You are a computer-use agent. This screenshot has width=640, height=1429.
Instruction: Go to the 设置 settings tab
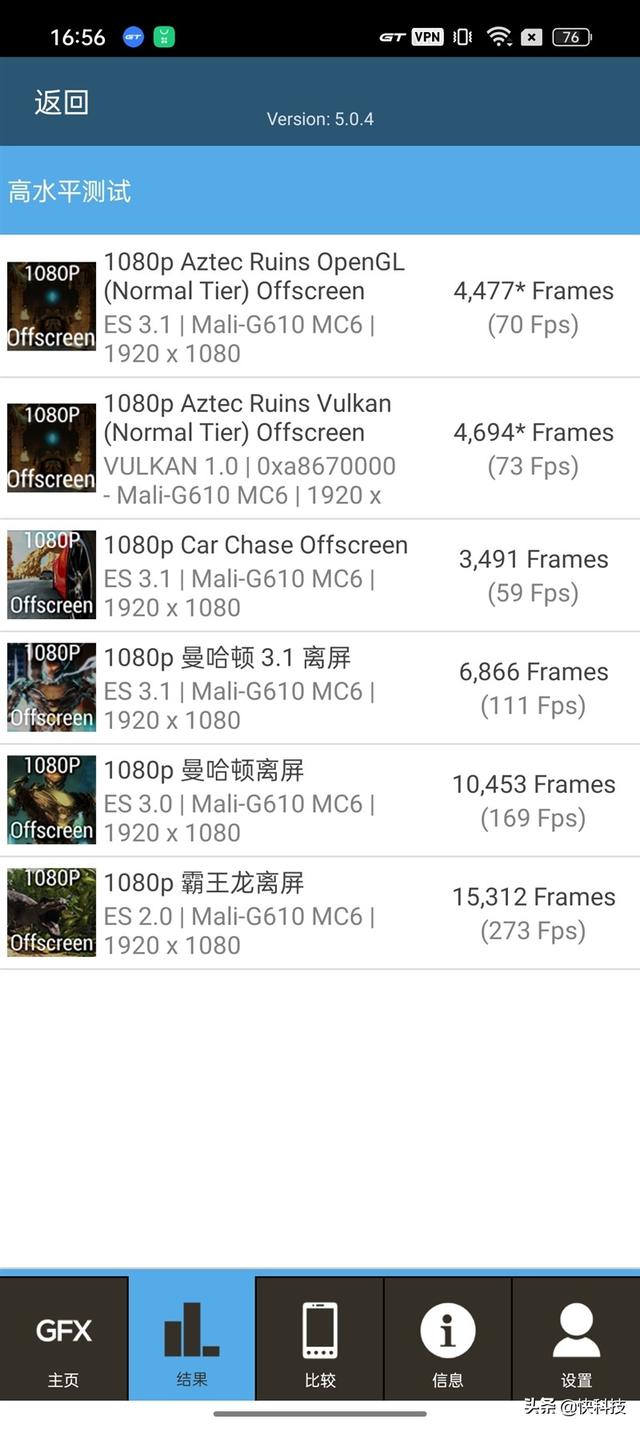pyautogui.click(x=576, y=1340)
